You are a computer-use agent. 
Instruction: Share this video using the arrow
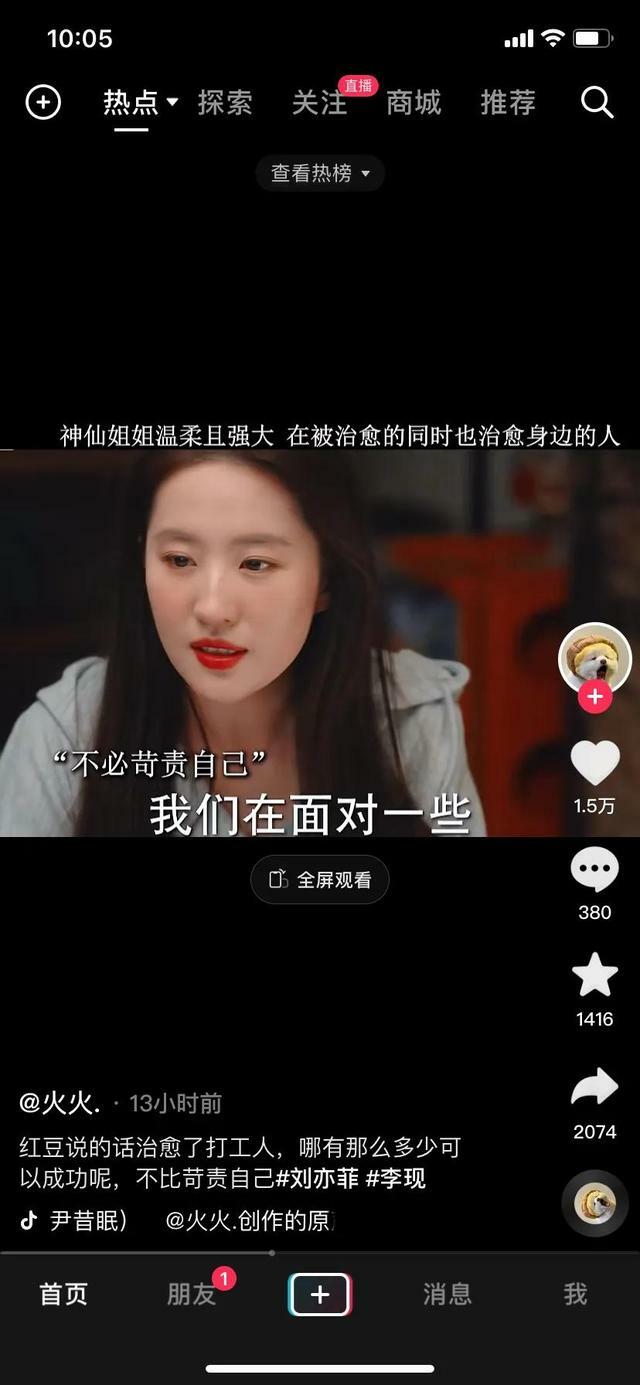click(595, 1088)
